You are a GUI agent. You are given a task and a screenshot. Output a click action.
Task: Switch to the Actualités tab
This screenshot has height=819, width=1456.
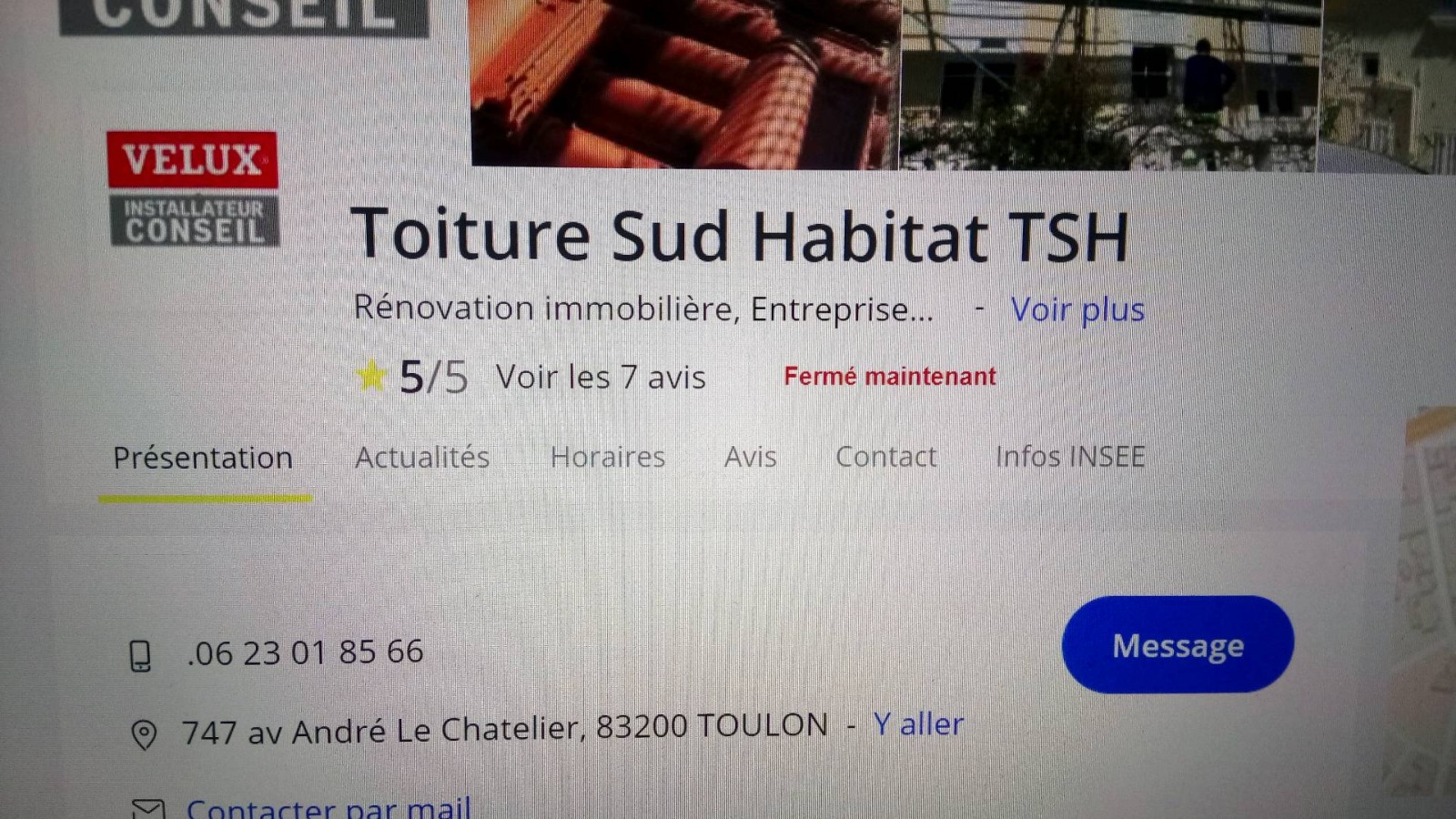422,457
